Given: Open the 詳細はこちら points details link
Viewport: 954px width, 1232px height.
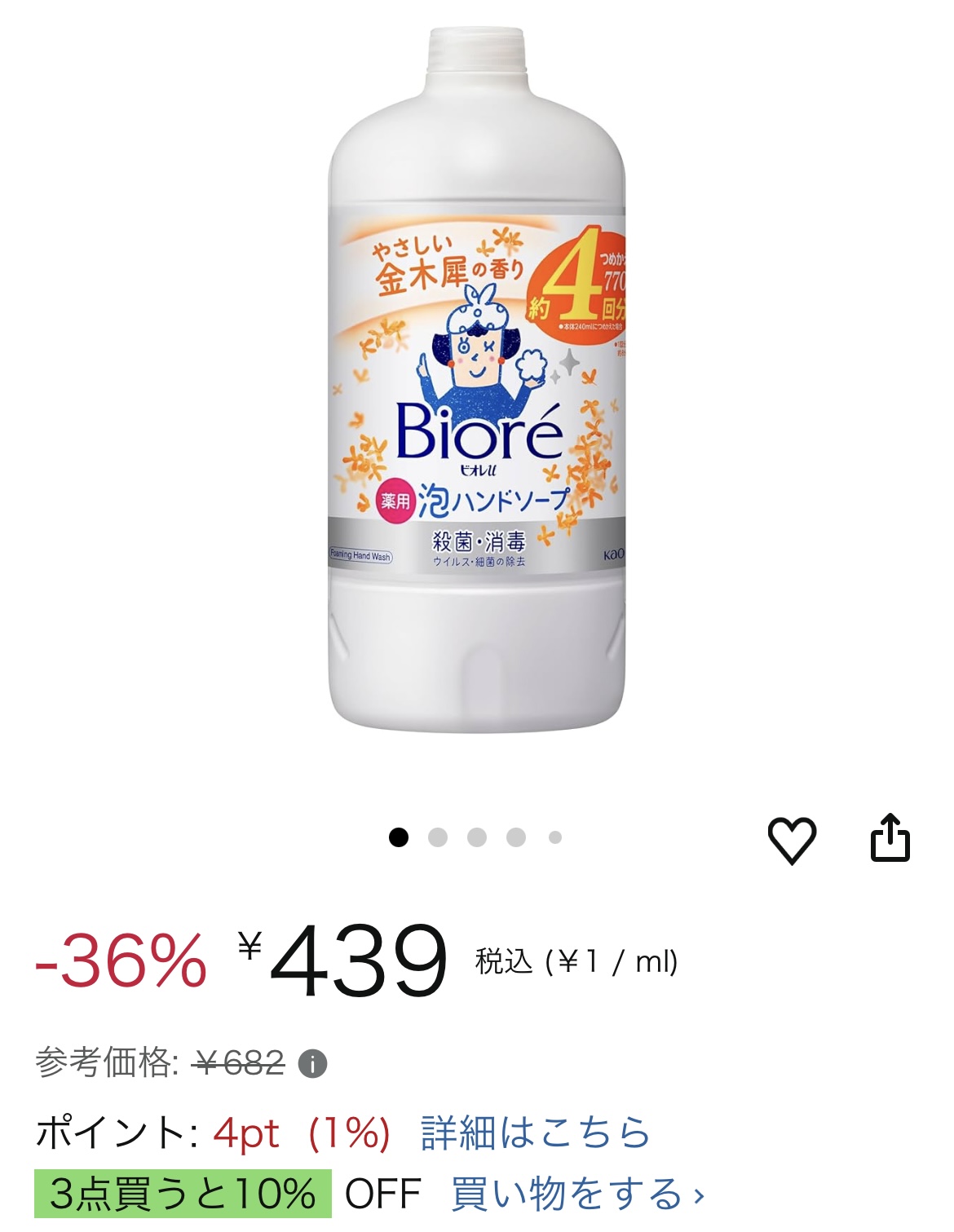Looking at the screenshot, I should [535, 1133].
